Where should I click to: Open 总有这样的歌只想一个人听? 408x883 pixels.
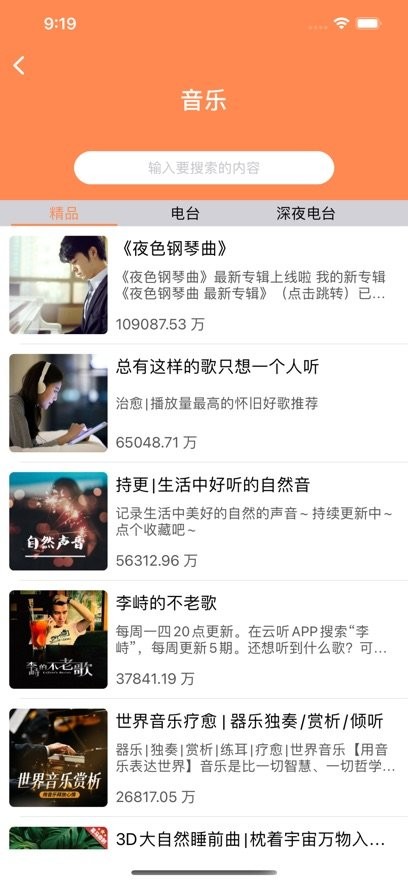click(x=204, y=403)
